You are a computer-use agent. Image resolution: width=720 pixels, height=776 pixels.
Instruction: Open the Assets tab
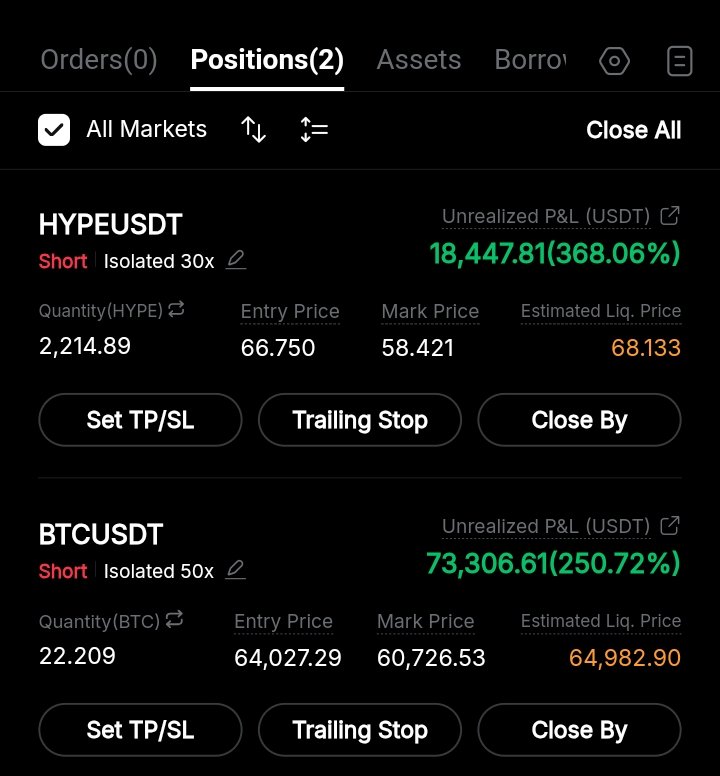(419, 60)
